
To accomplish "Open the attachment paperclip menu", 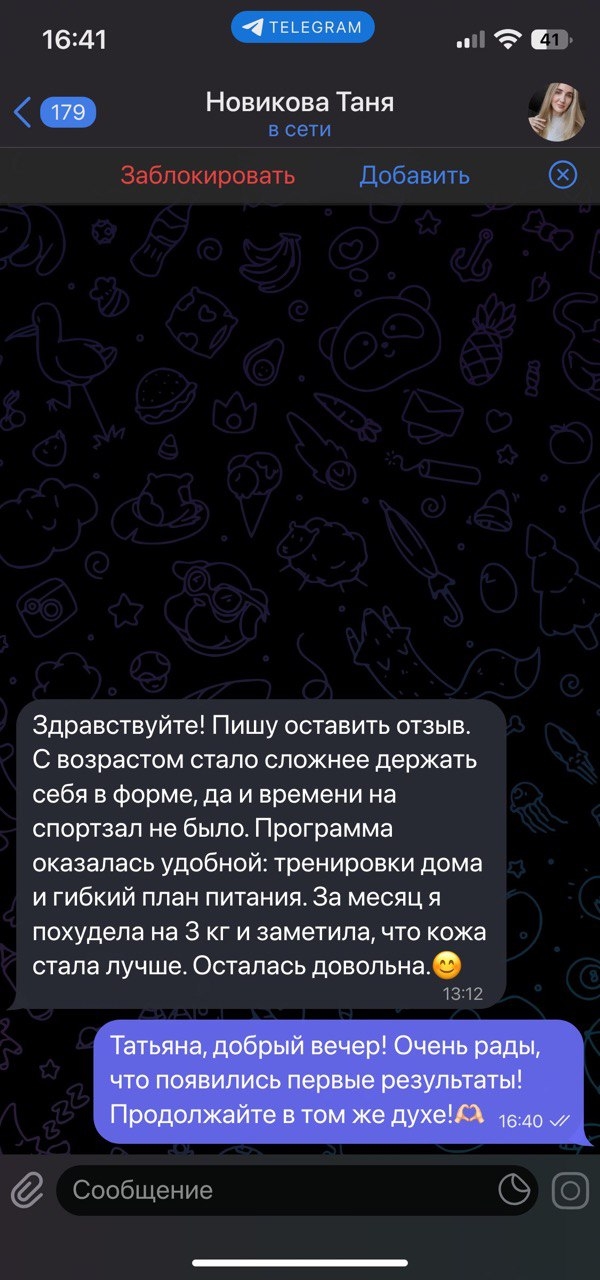I will [28, 1190].
